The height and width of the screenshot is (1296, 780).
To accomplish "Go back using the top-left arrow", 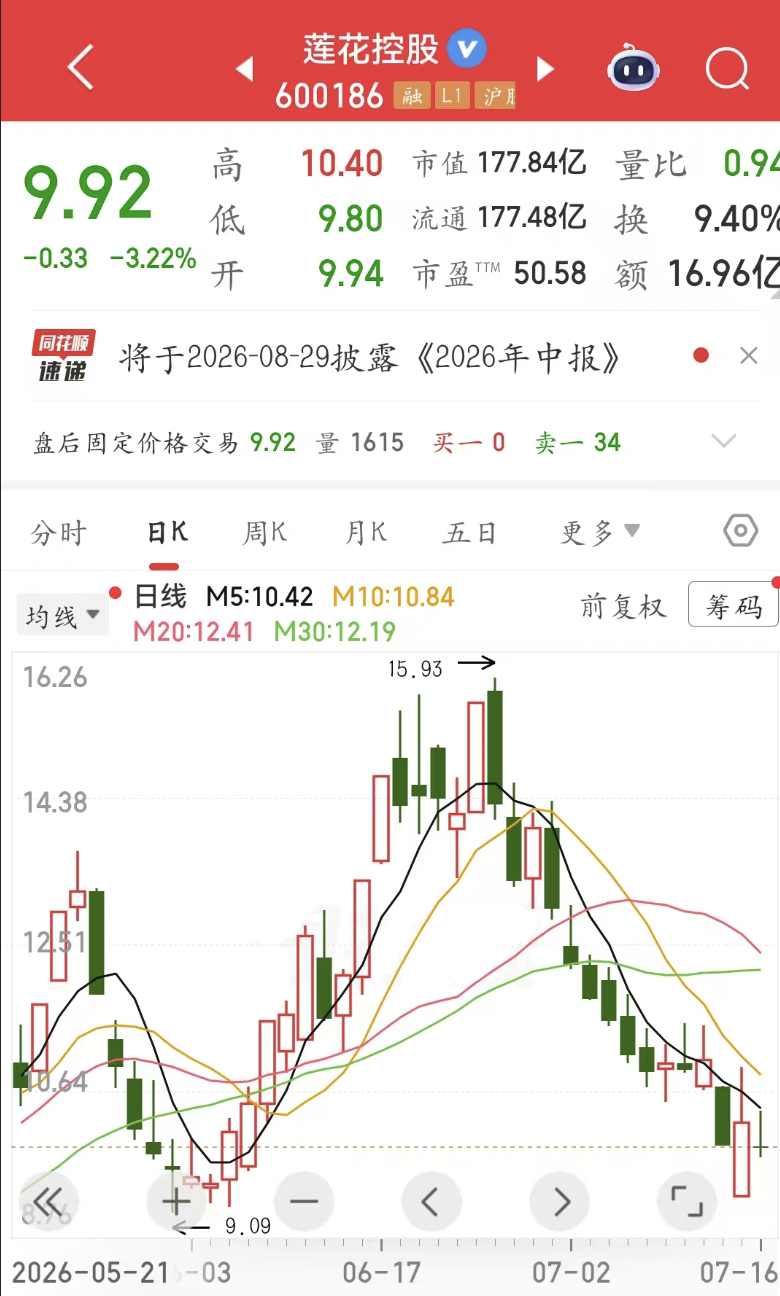I will click(80, 68).
